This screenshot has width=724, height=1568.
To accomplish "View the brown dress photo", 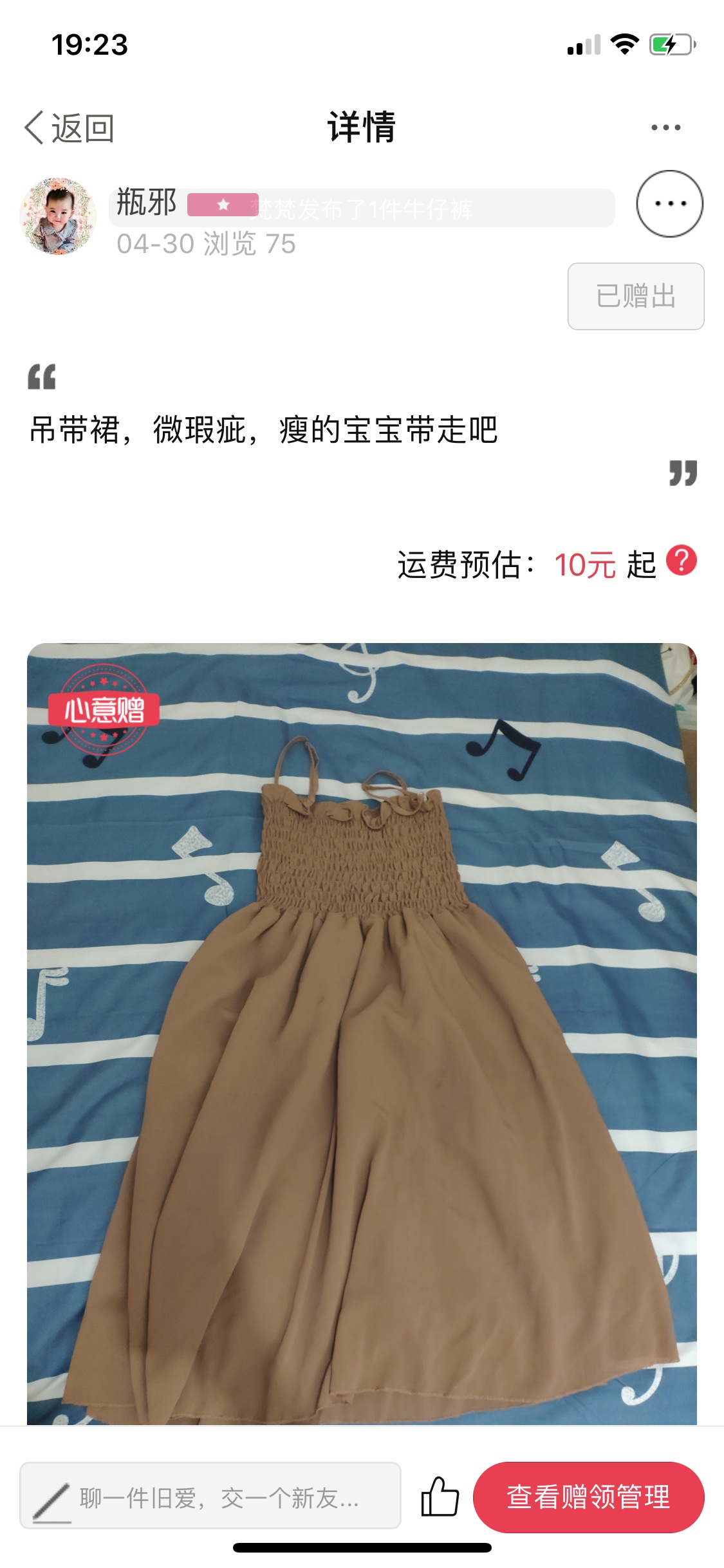I will tap(362, 1034).
